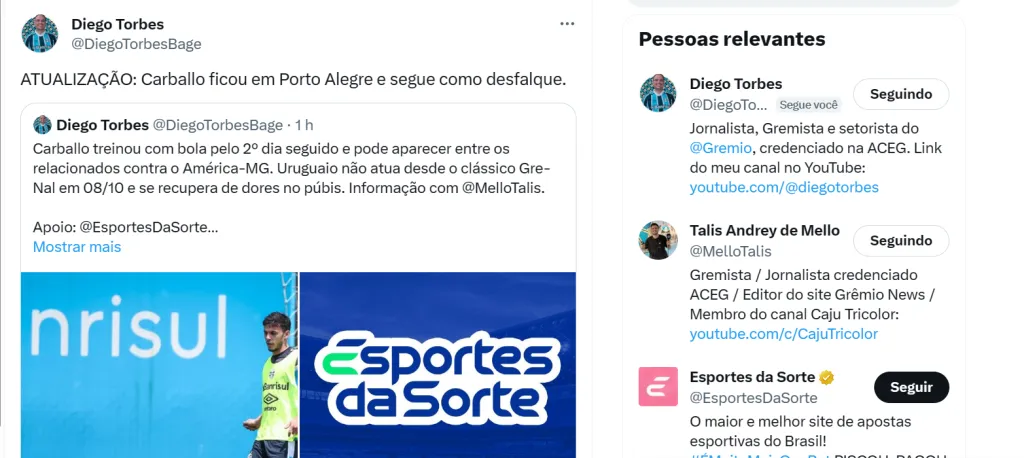Open the post's more options menu
Screen dimensions: 1024x458
coord(567,24)
